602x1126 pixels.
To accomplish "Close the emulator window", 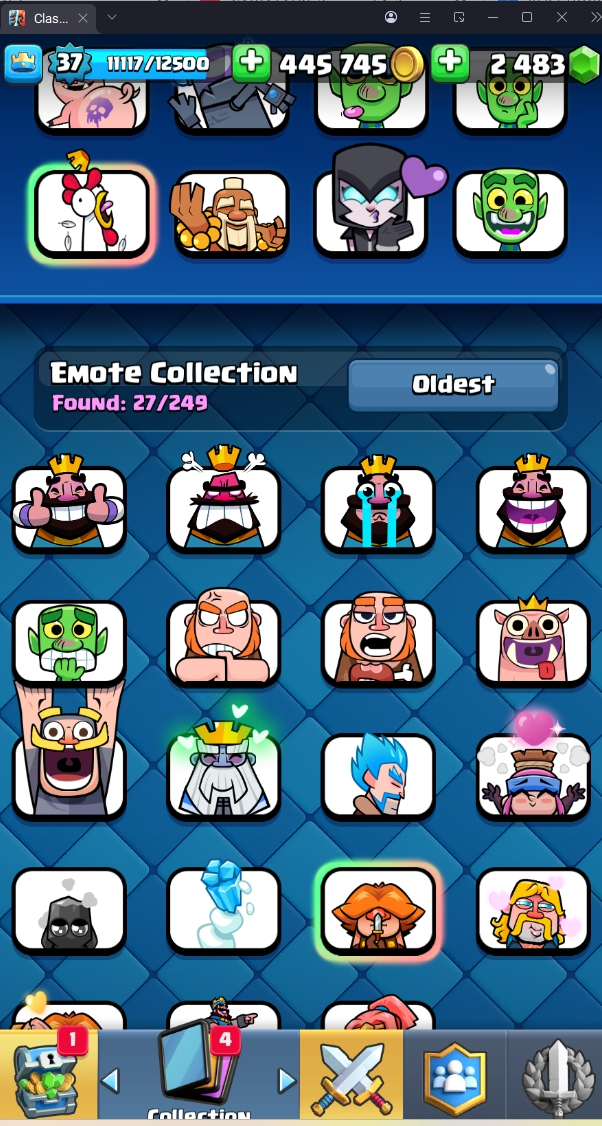I will pos(563,17).
